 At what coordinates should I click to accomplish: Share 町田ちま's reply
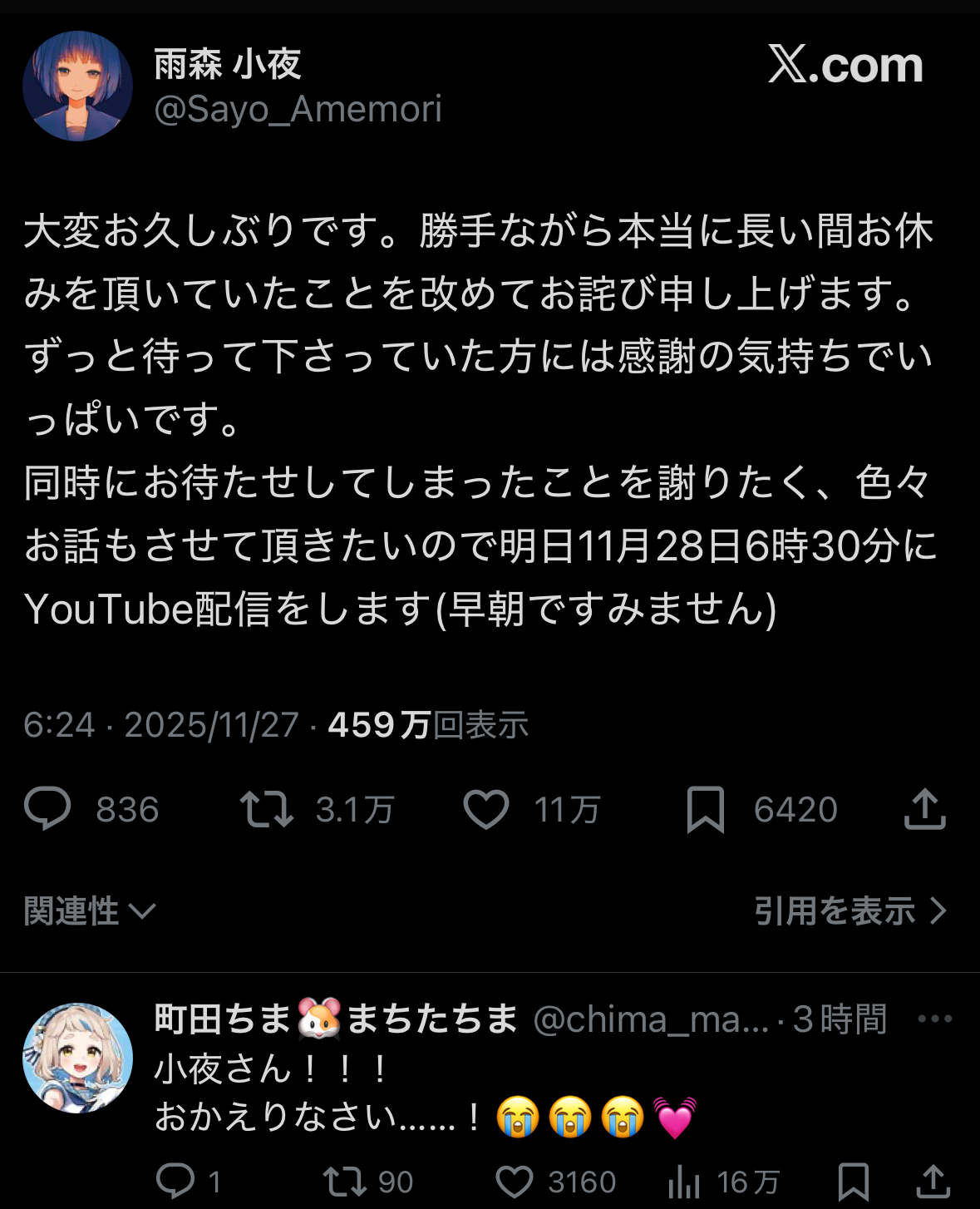(x=933, y=1181)
